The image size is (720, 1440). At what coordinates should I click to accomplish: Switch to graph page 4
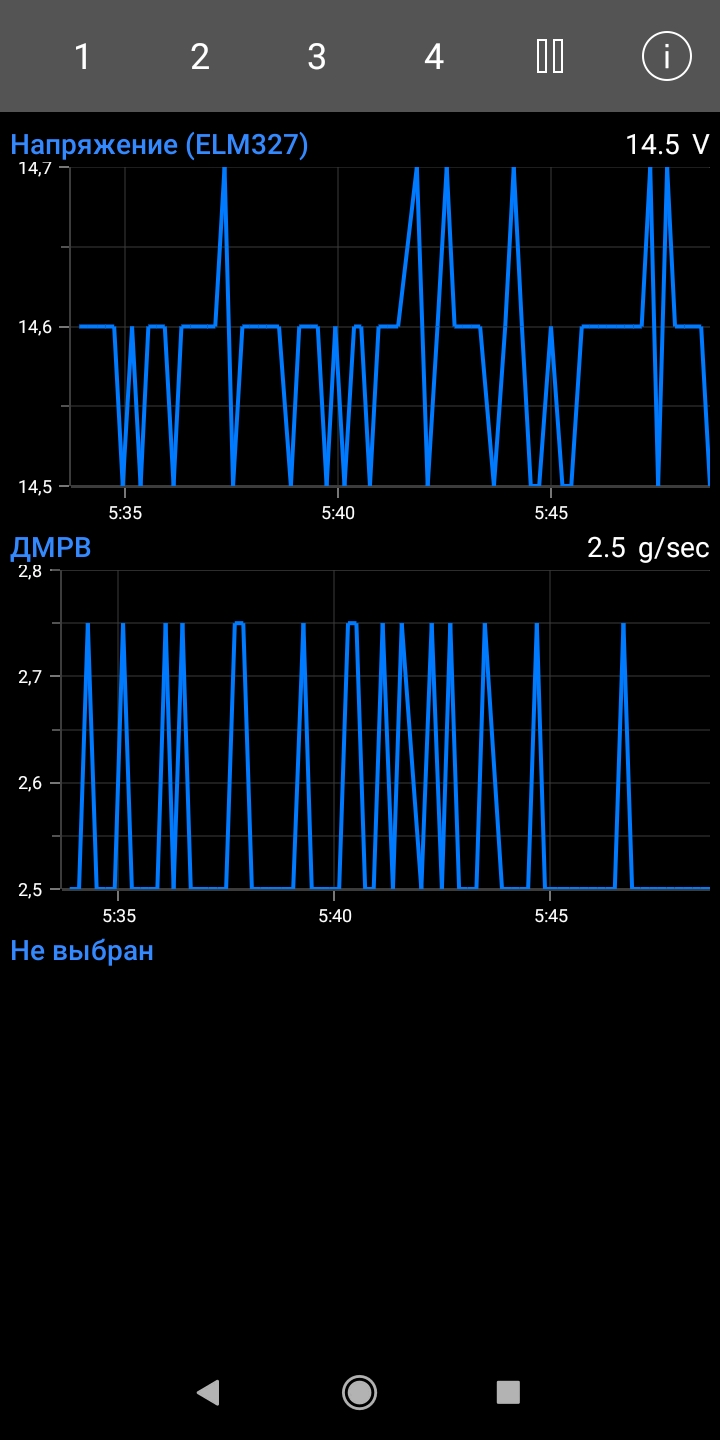pos(434,57)
